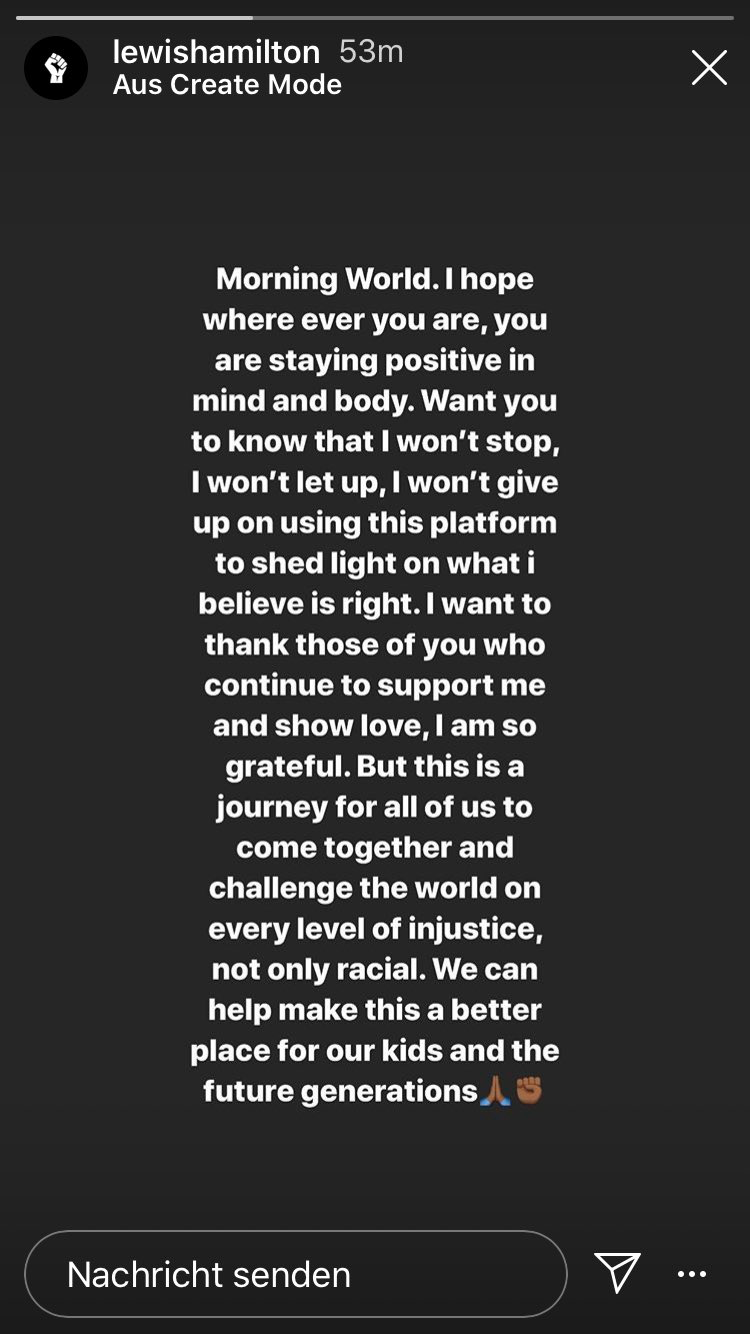Tap the Nachricht senden message field

click(x=295, y=1274)
